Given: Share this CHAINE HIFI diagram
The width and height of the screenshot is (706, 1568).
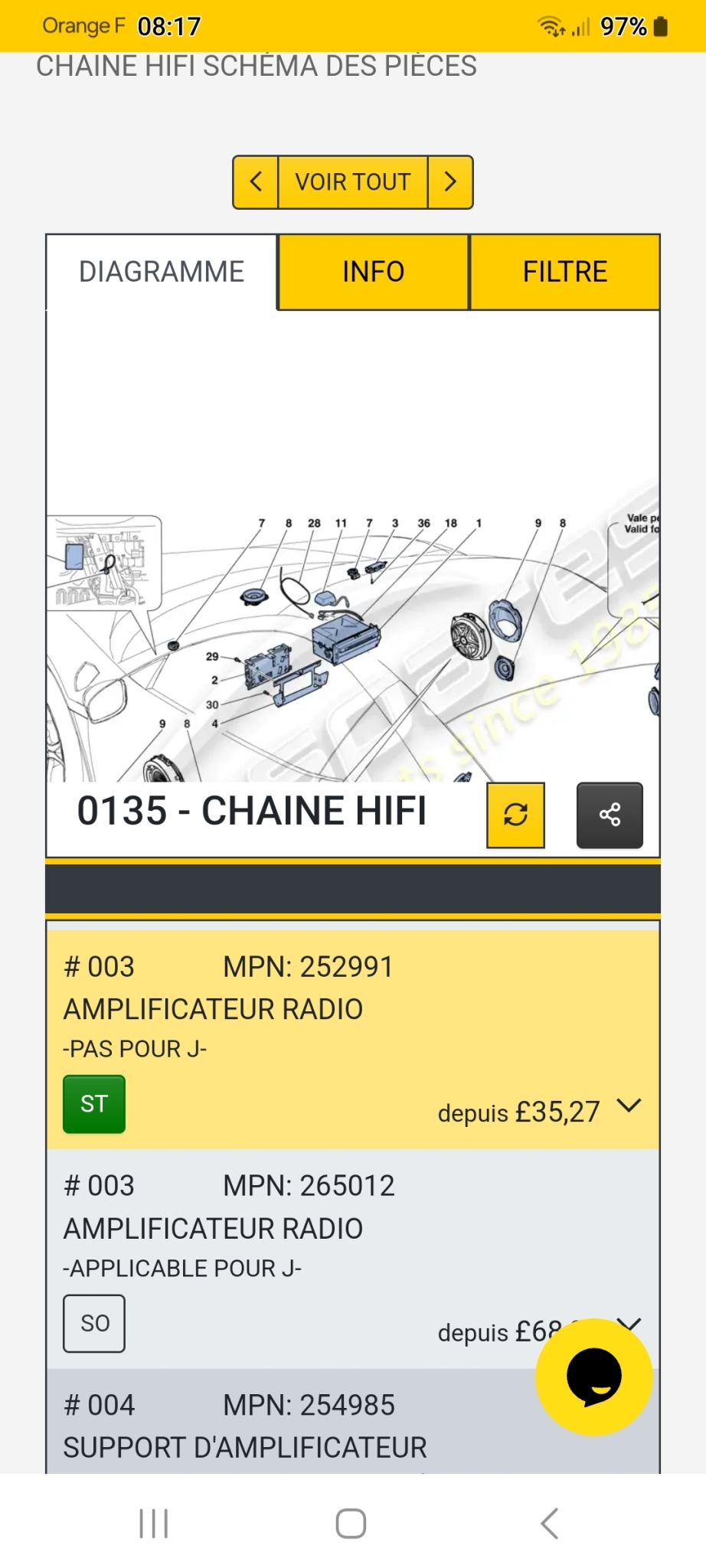Looking at the screenshot, I should click(610, 815).
